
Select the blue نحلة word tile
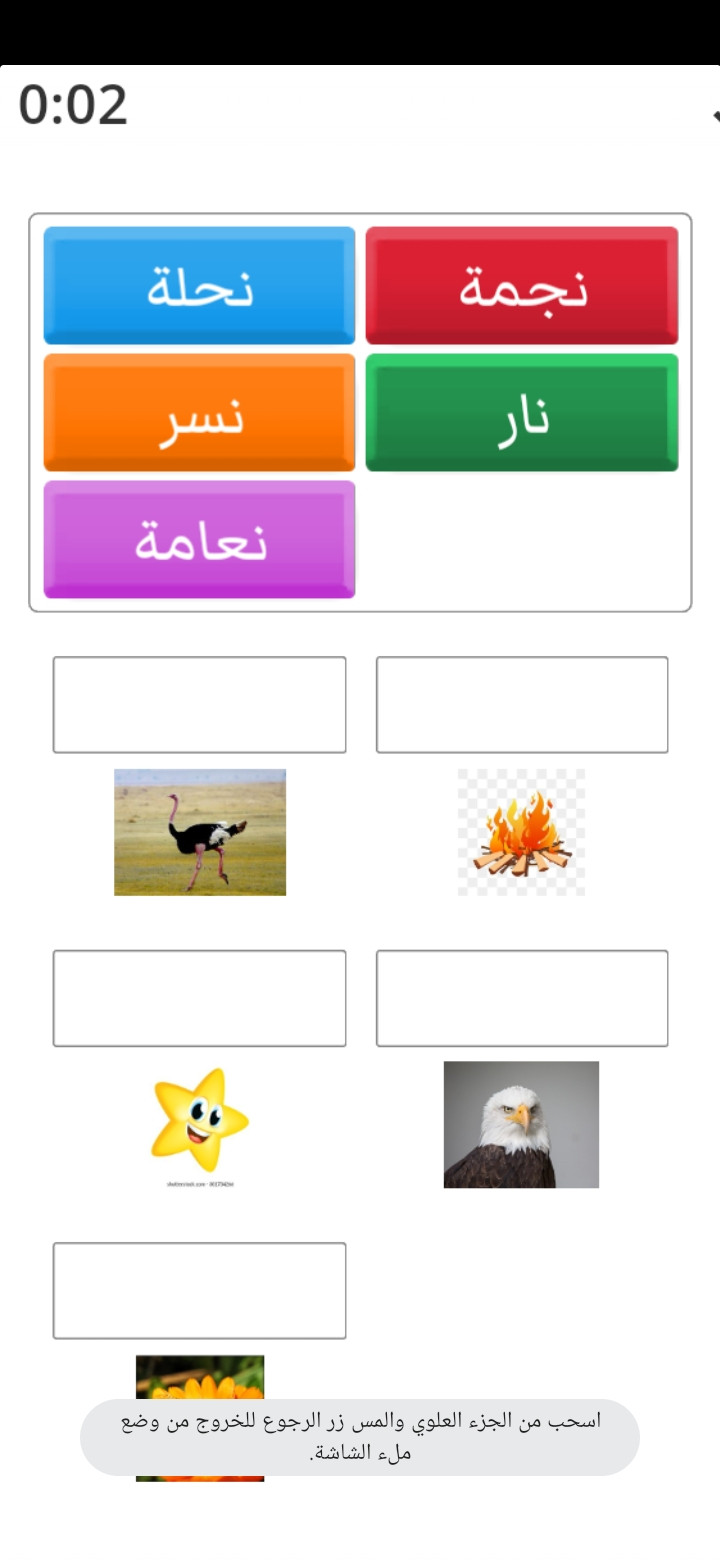tap(199, 286)
